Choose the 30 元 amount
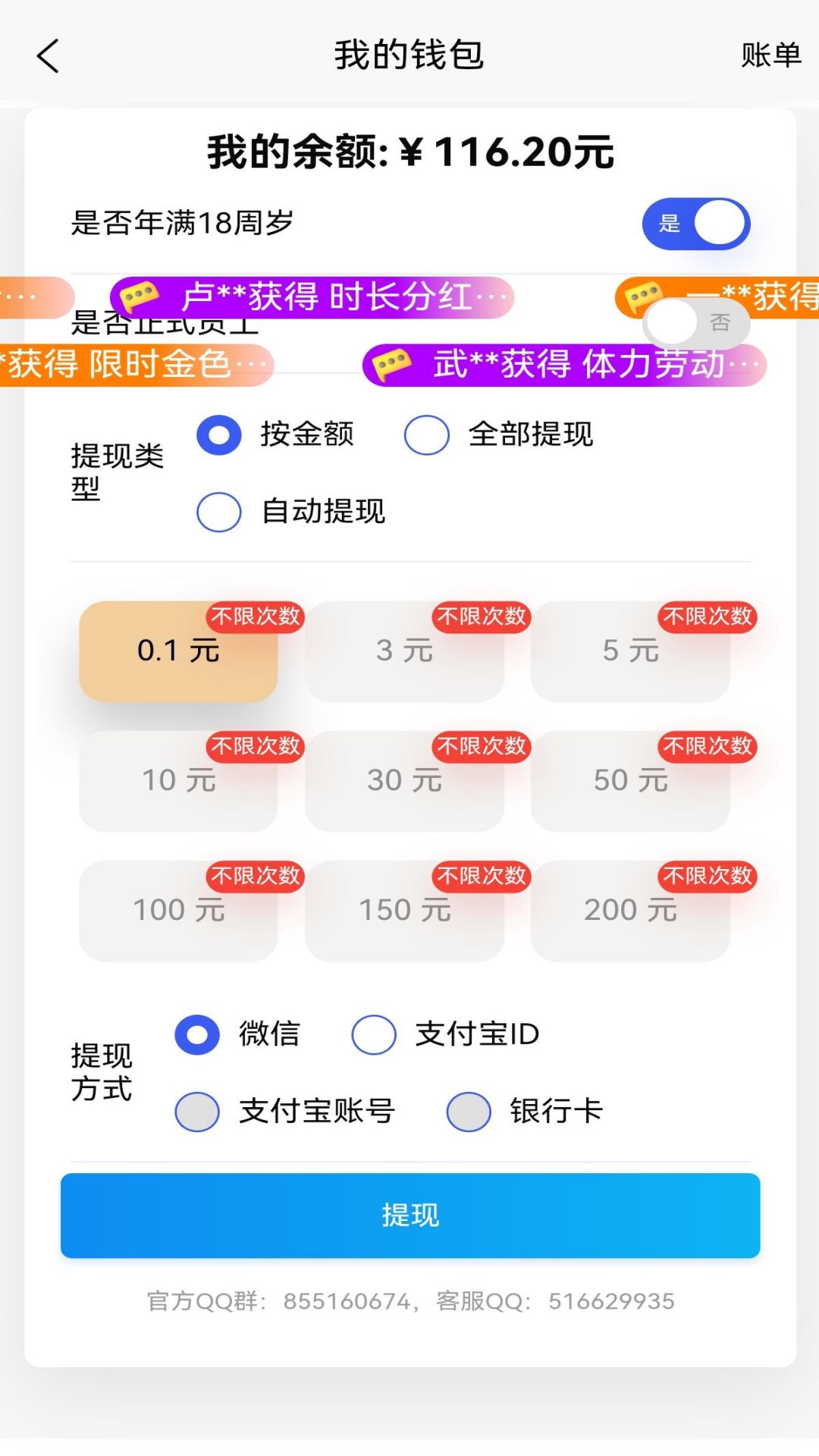819x1456 pixels. (x=404, y=781)
